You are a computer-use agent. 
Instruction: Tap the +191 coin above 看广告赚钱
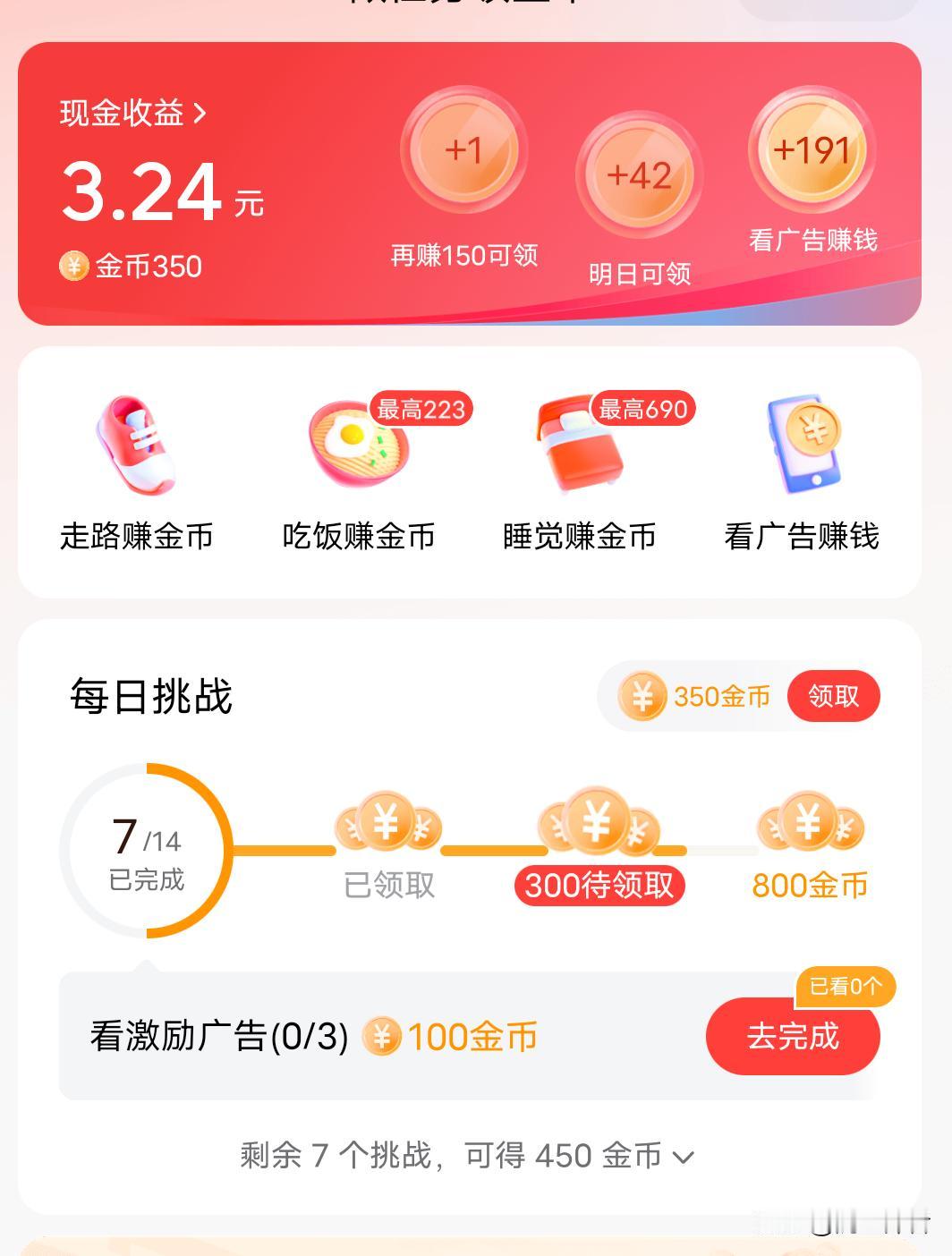coord(812,152)
